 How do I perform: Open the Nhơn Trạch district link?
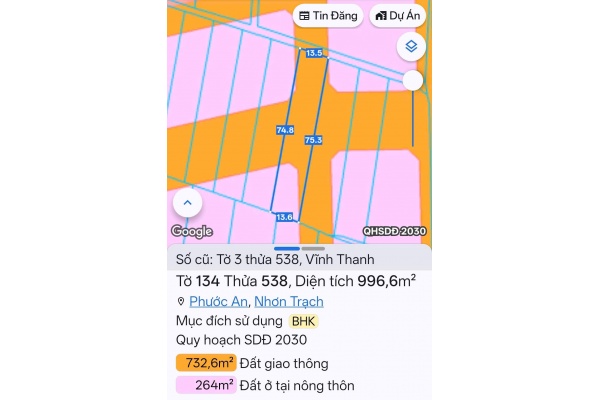[x=288, y=301]
